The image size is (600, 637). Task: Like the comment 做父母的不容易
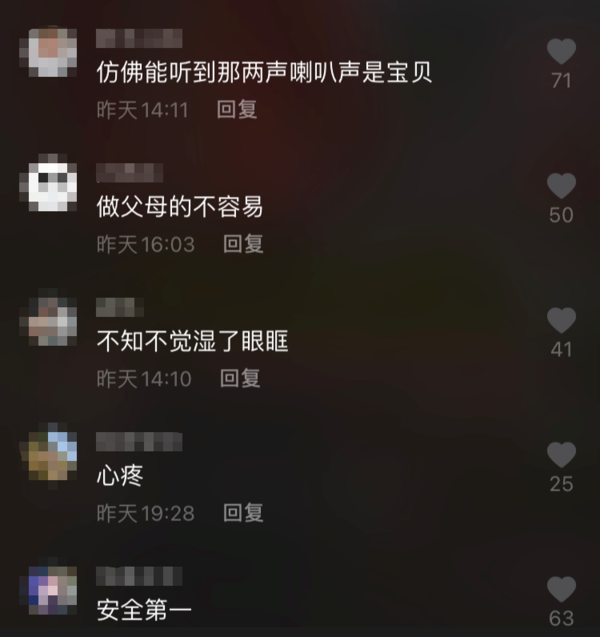pos(562,186)
